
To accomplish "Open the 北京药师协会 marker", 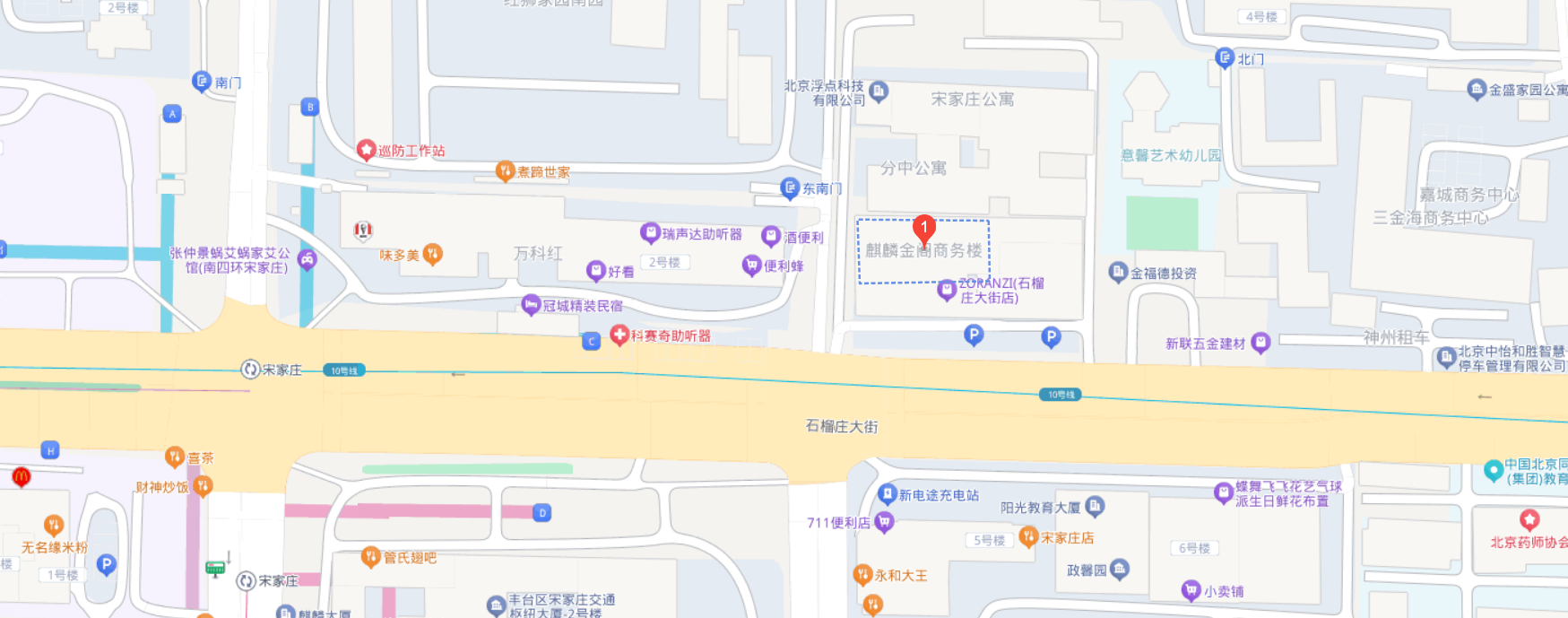I will click(1529, 520).
